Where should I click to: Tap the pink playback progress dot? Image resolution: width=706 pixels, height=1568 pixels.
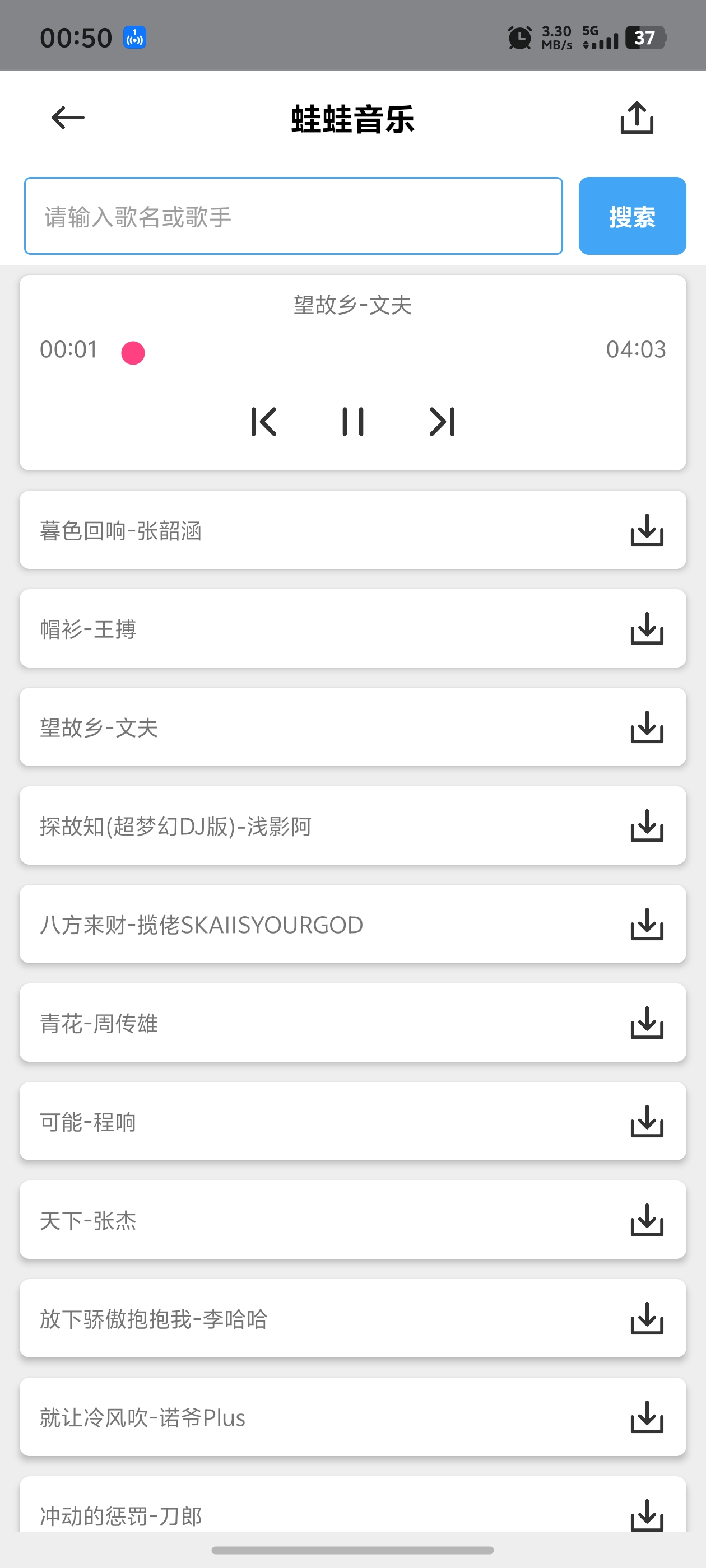[133, 353]
